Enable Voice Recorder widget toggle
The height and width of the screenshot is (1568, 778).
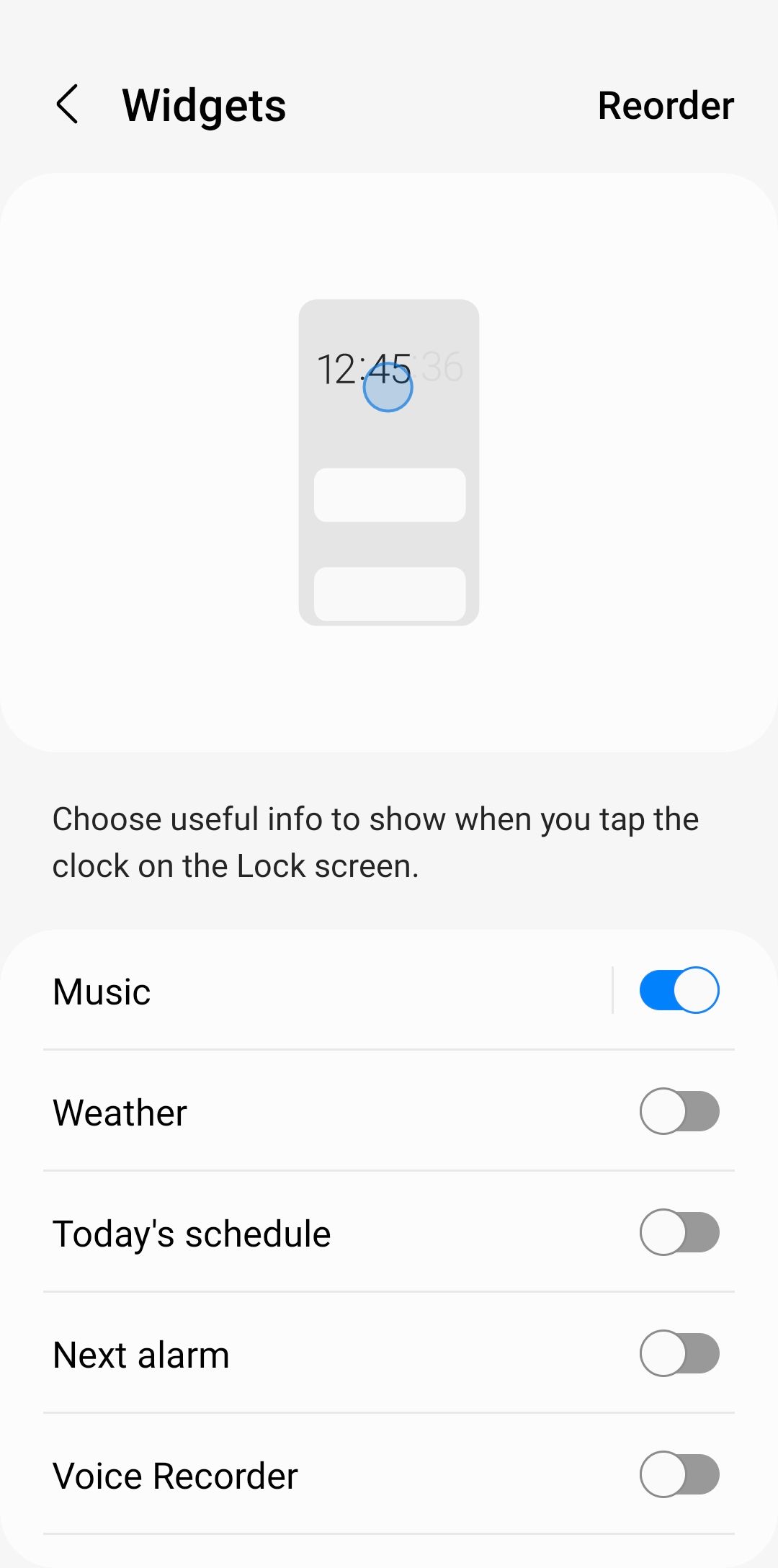pyautogui.click(x=679, y=1474)
